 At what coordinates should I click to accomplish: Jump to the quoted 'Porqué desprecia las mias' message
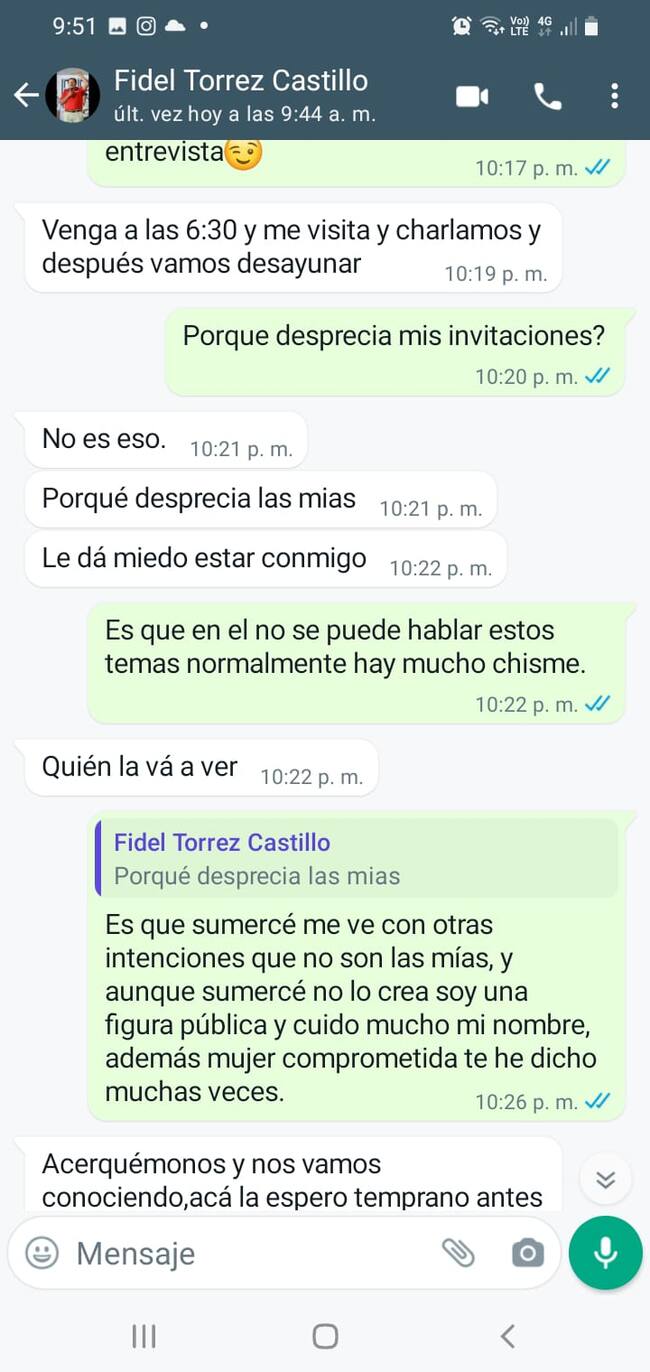356,859
